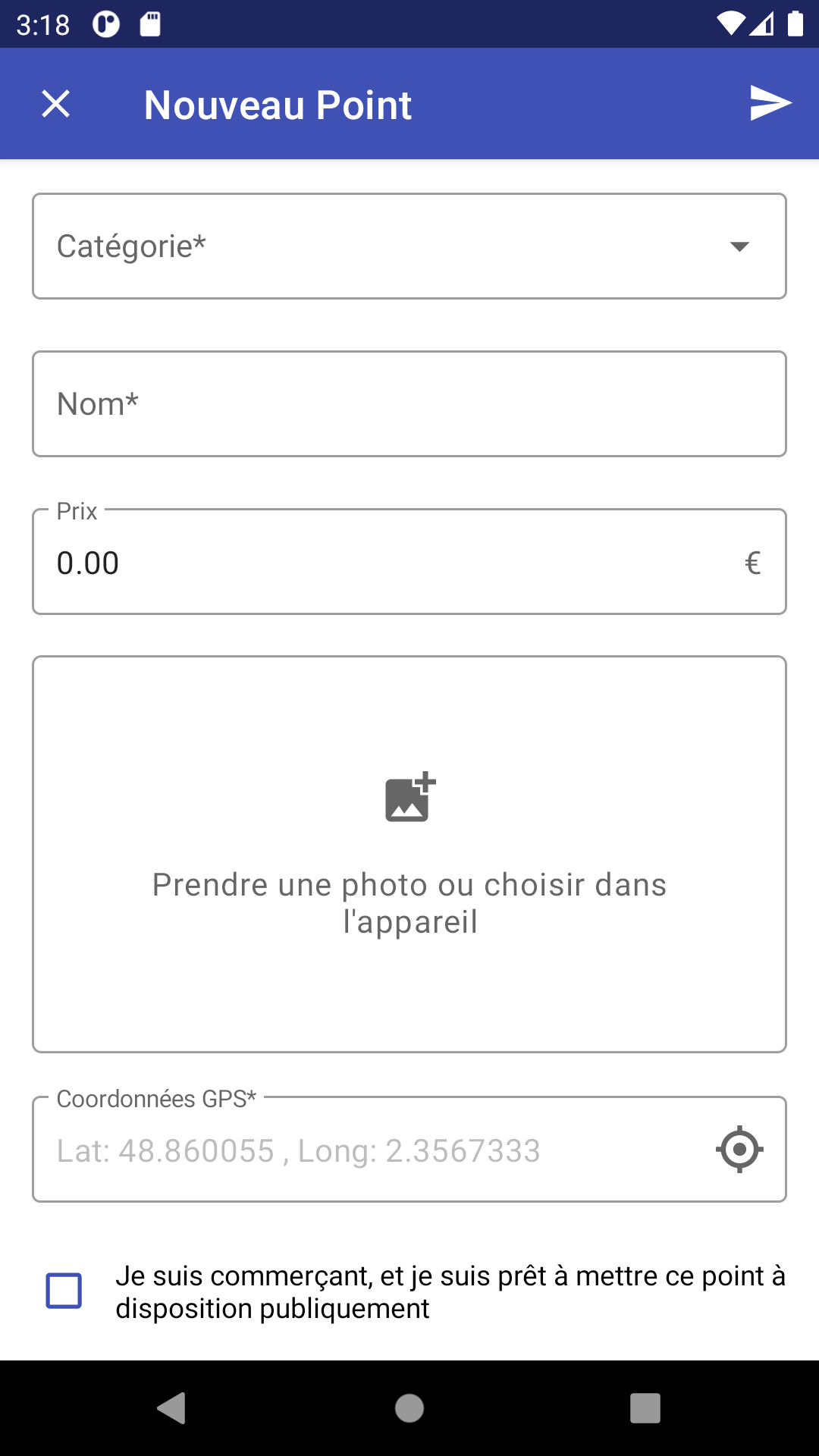This screenshot has width=819, height=1456.
Task: Close the Nouveau Point form
Action: point(55,103)
